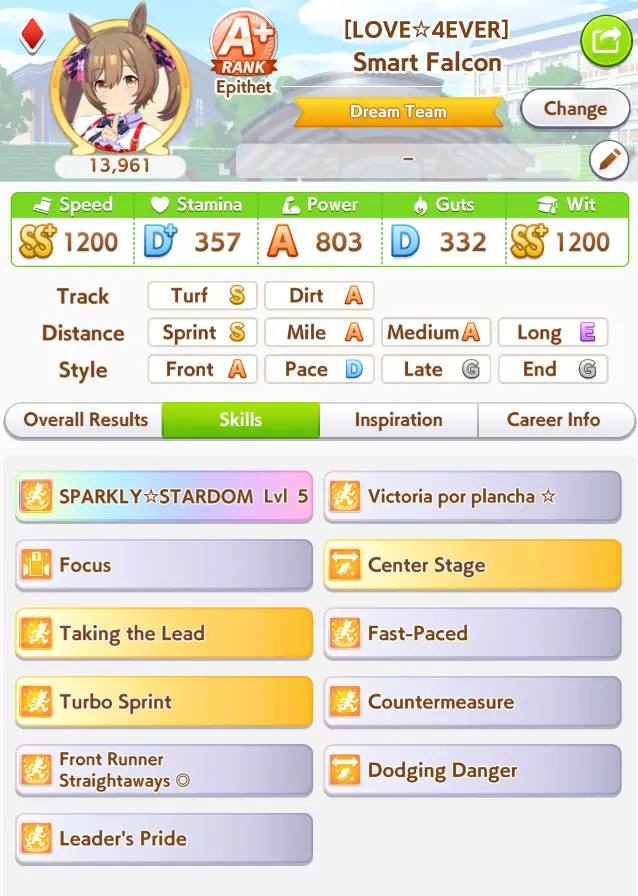Show the Dodging Danger skill details
This screenshot has height=896, width=638.
472,770
